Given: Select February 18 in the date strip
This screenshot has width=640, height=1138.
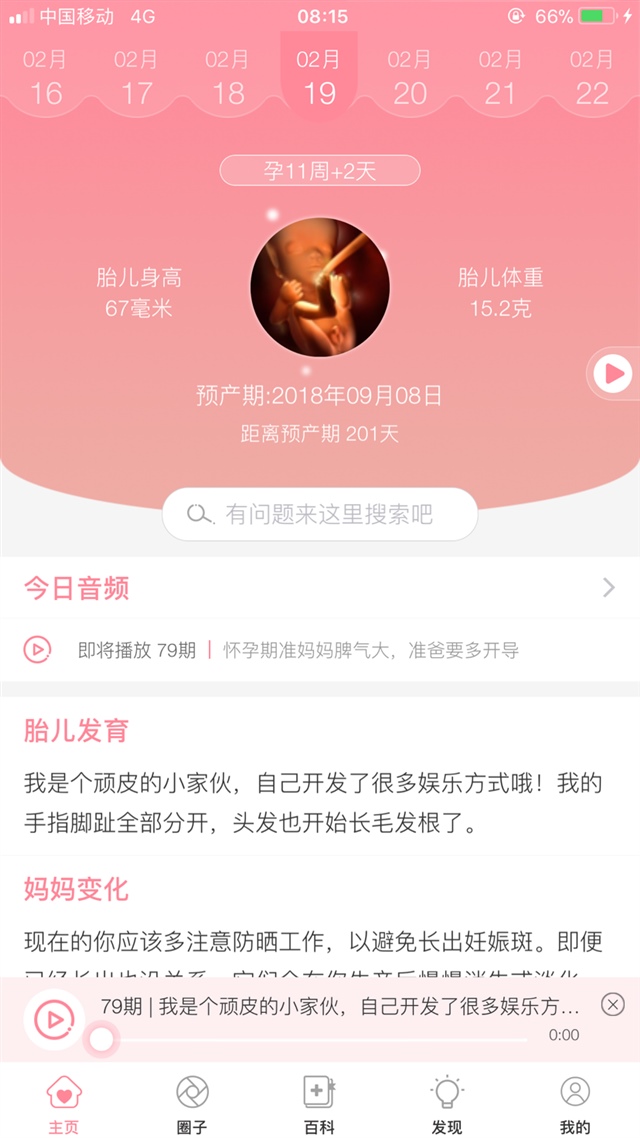Looking at the screenshot, I should point(228,78).
